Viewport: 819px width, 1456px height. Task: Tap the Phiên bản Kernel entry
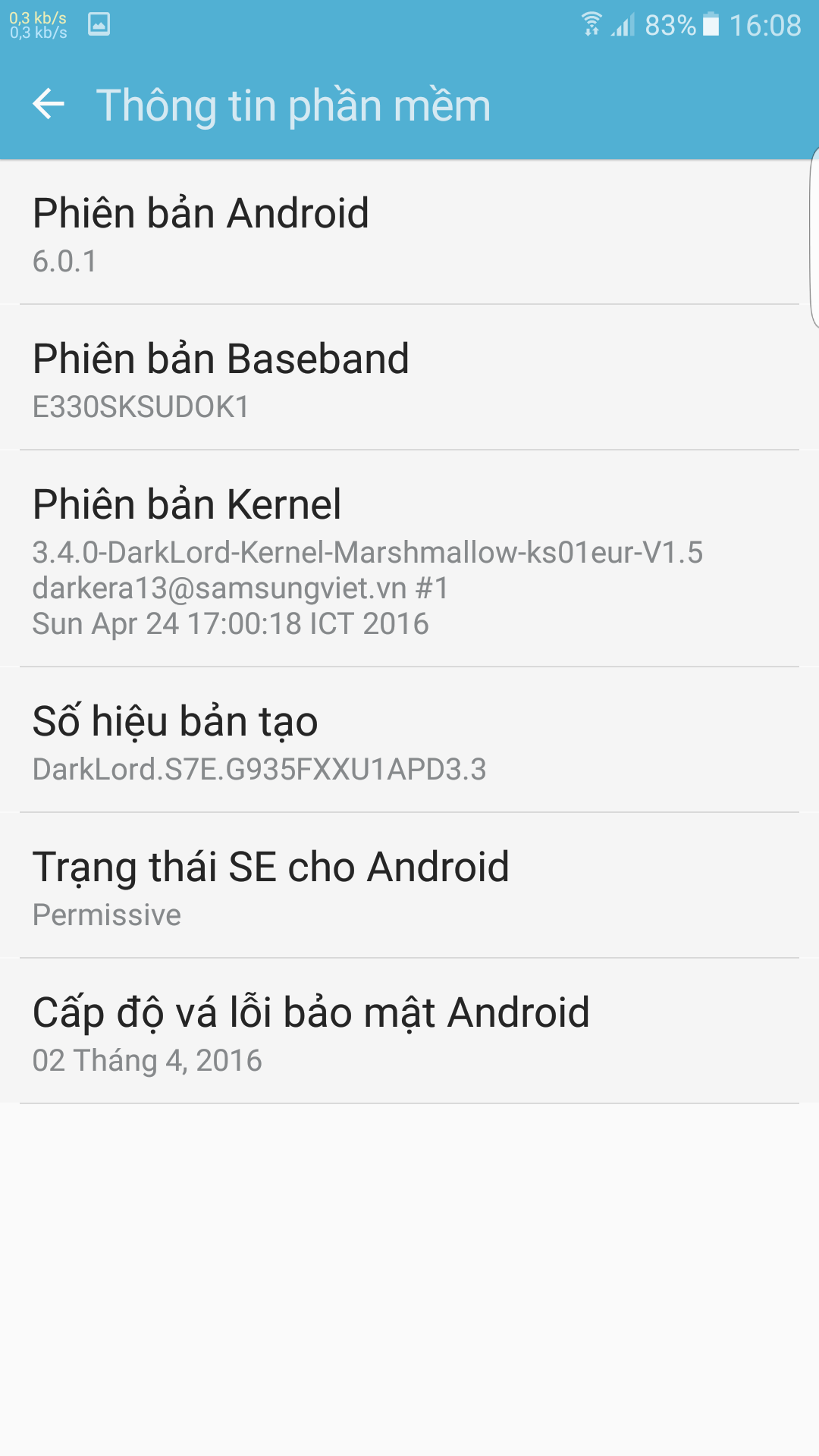click(x=409, y=559)
